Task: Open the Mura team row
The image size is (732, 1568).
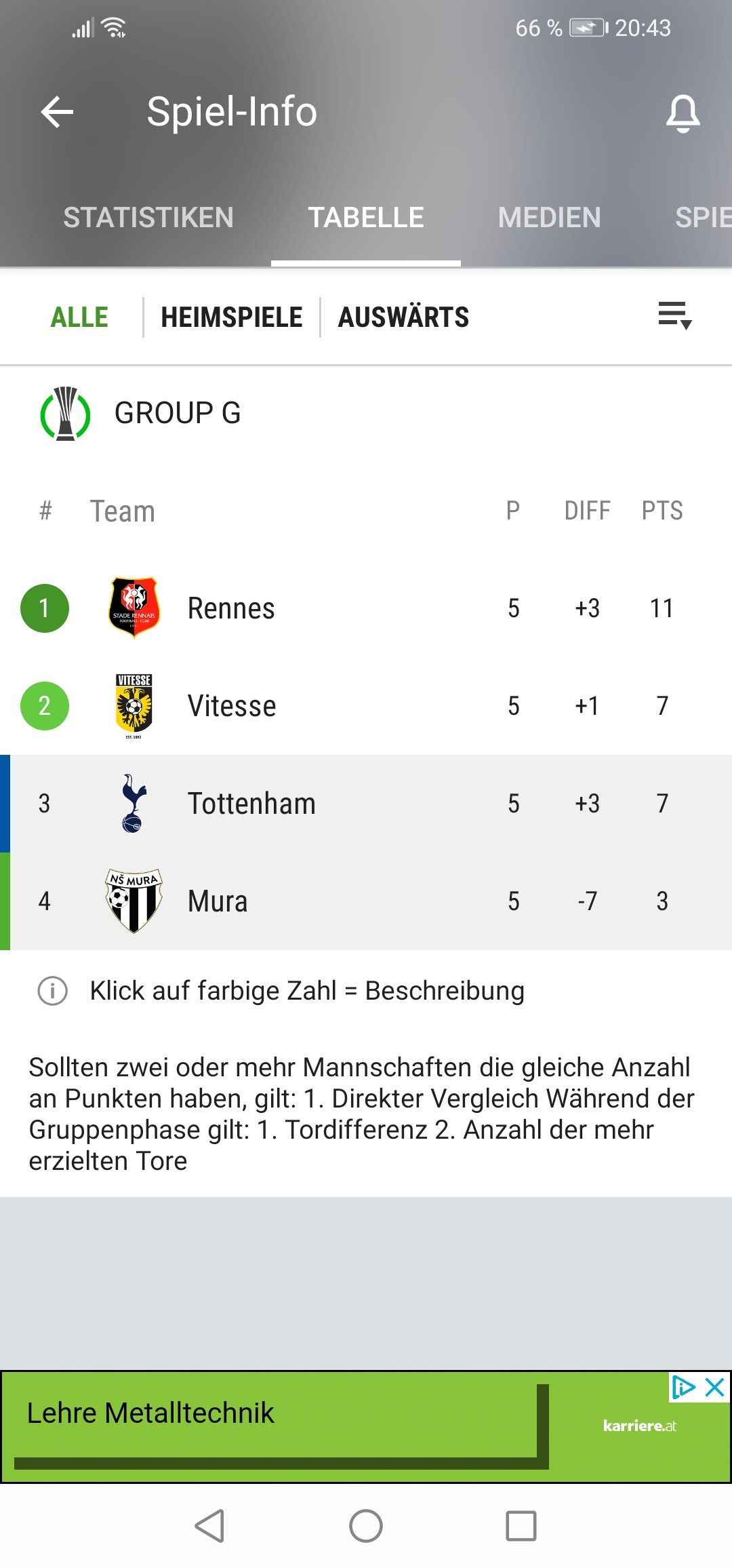Action: point(366,901)
